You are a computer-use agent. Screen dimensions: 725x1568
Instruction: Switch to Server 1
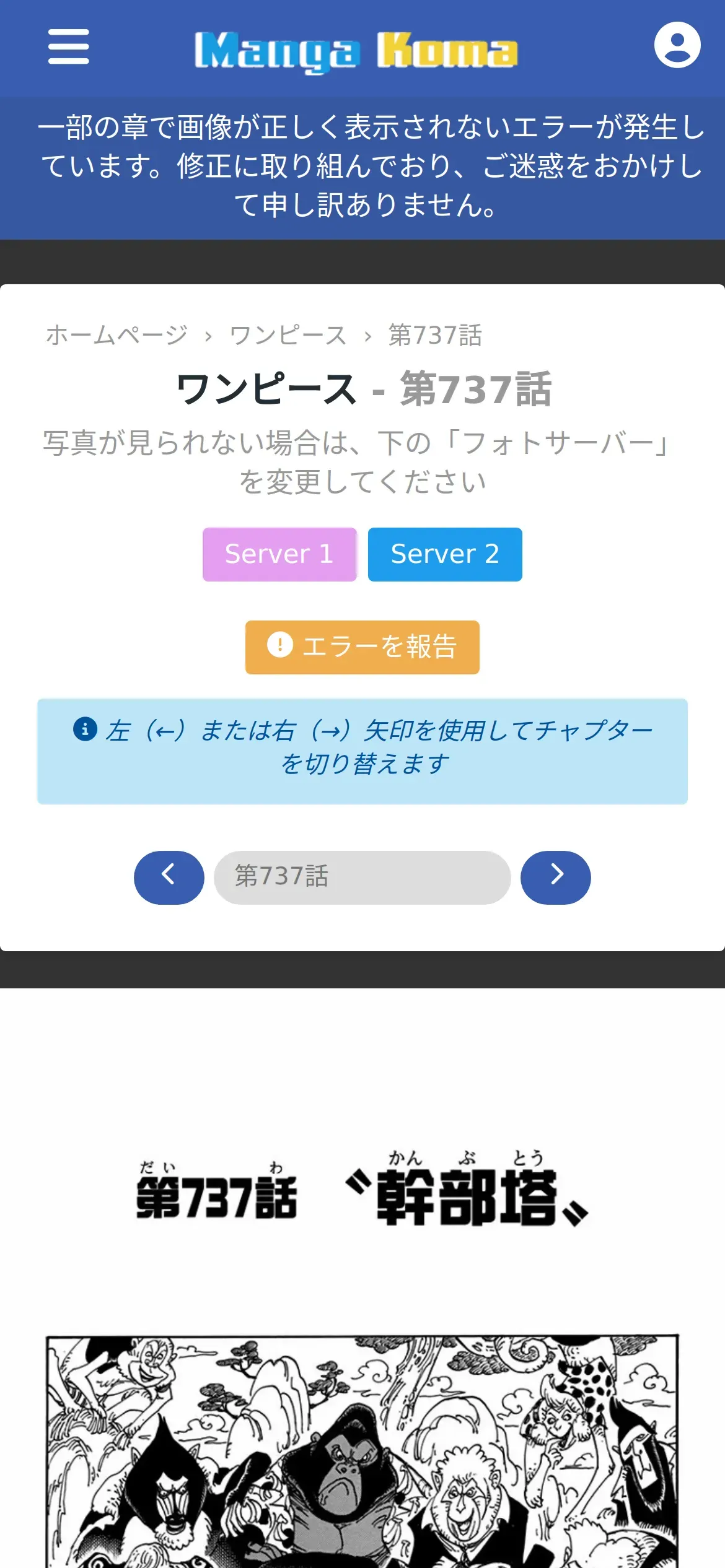pos(279,554)
